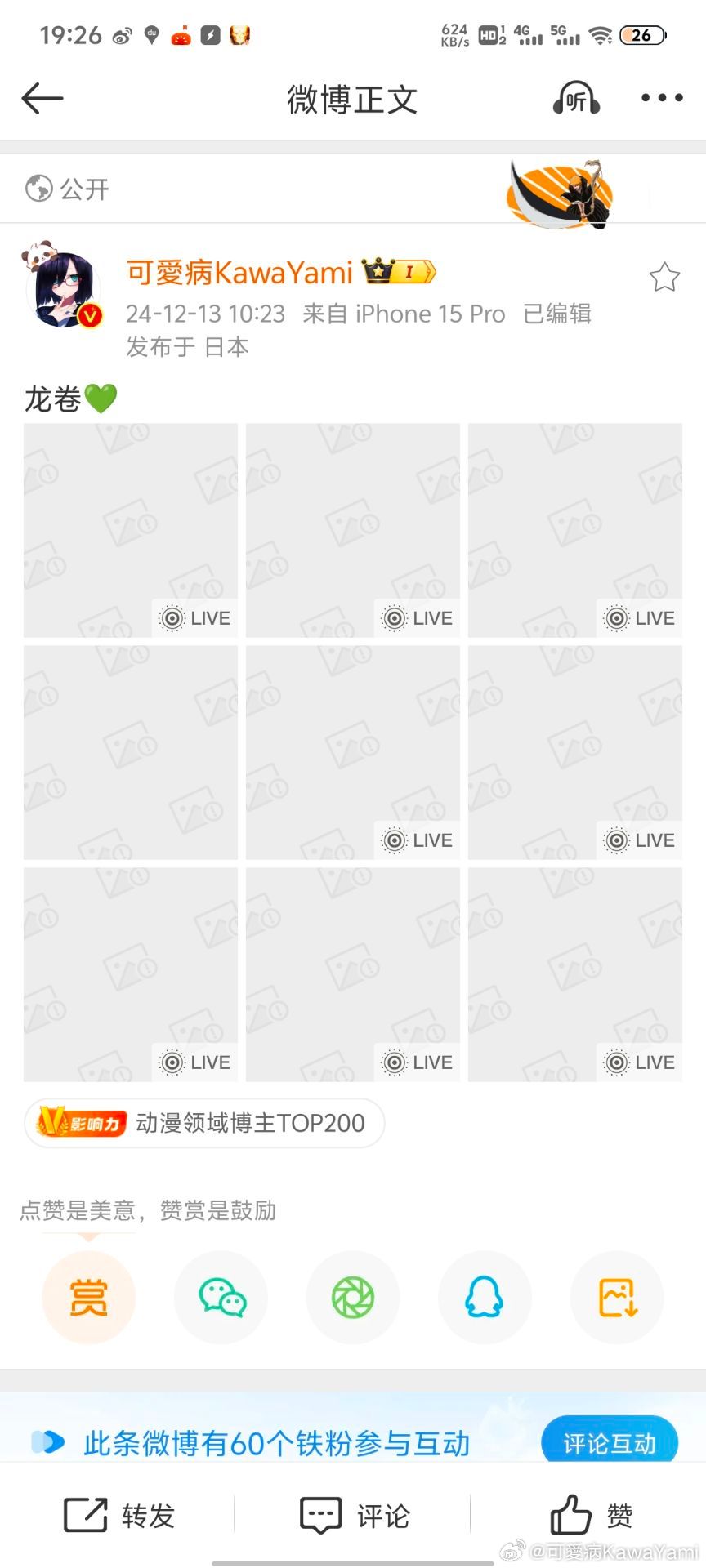The image size is (706, 1568).
Task: Open the three-dot overflow menu
Action: coord(661,98)
